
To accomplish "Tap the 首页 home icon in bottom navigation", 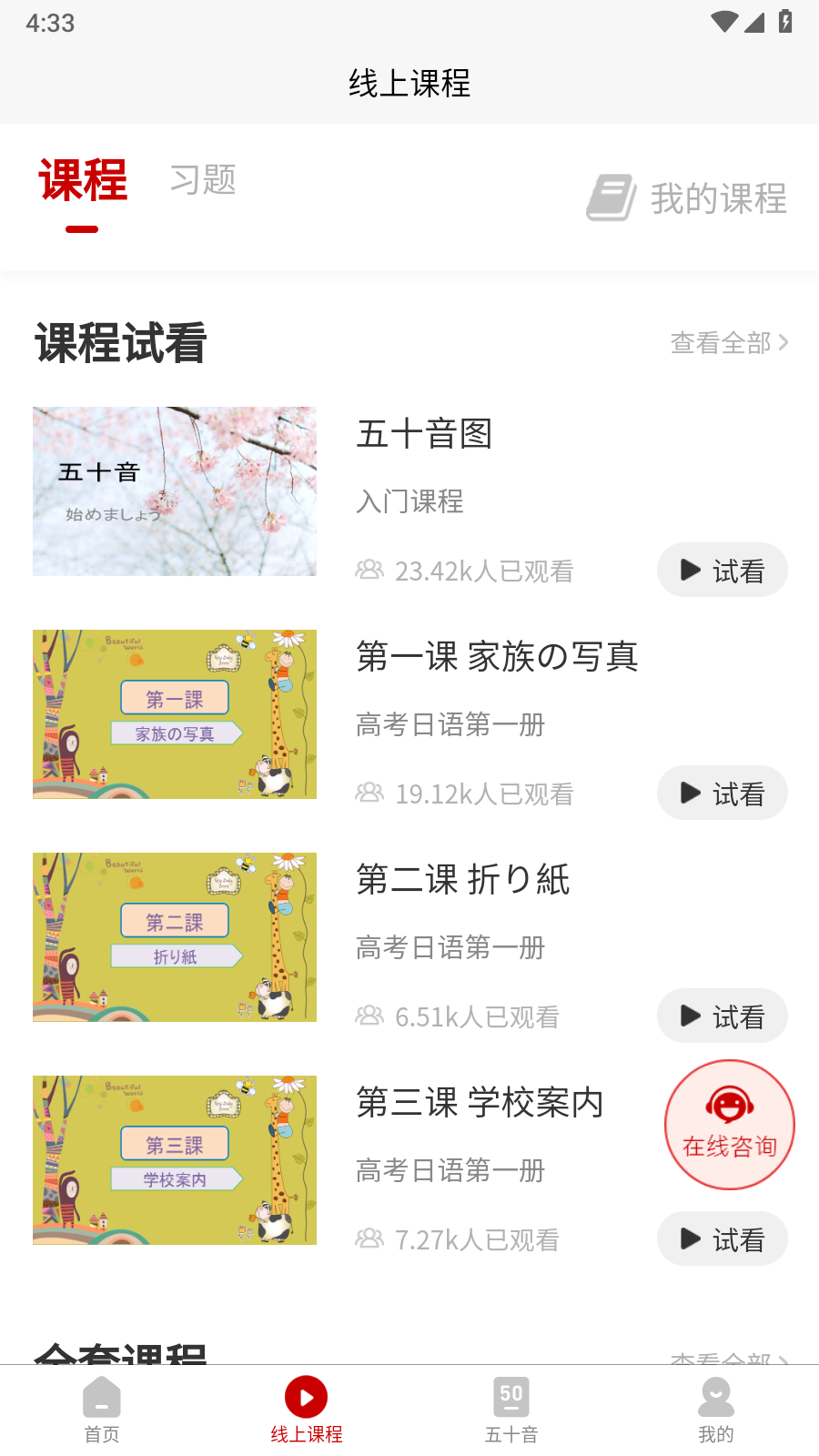I will (101, 1395).
